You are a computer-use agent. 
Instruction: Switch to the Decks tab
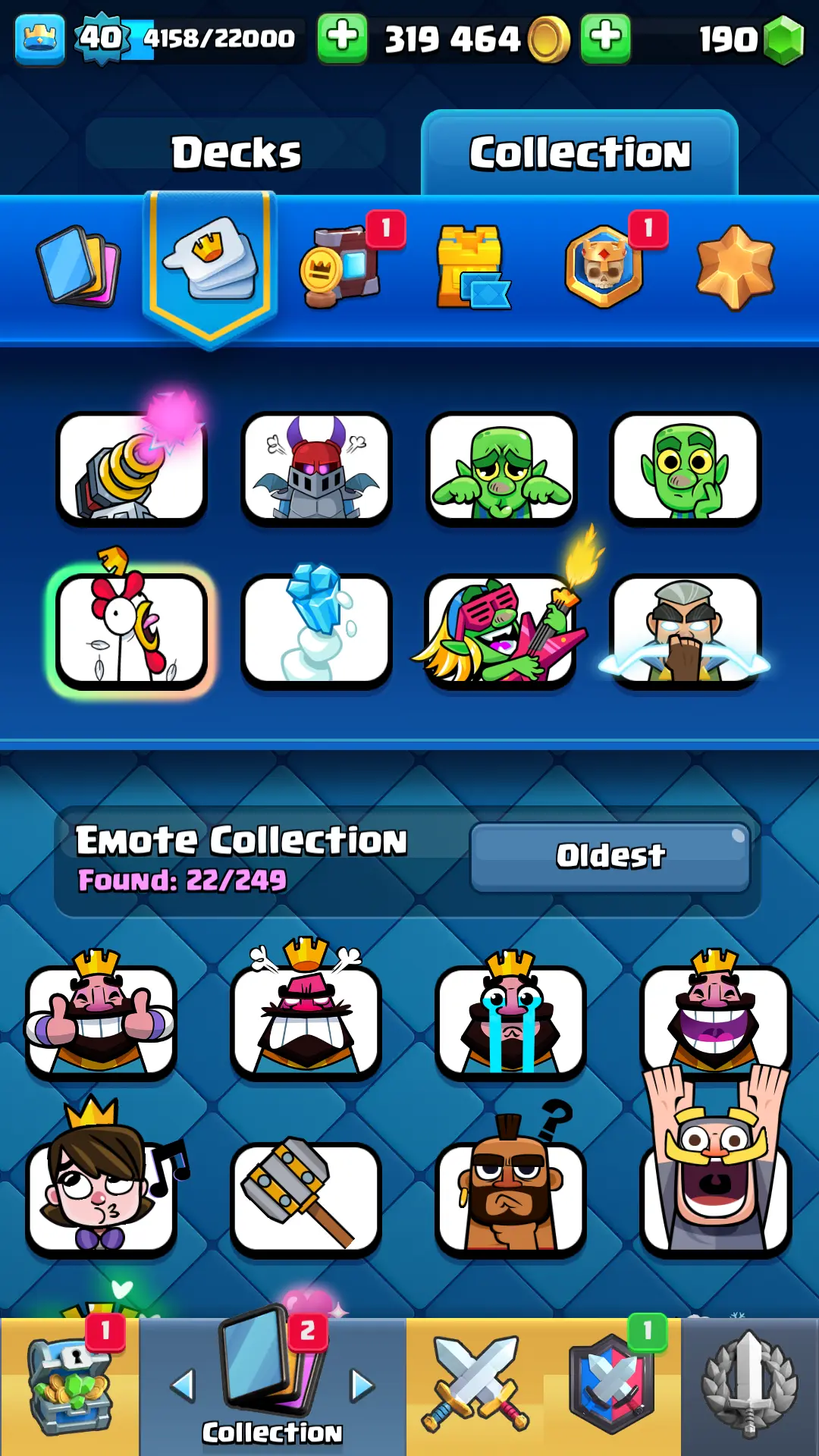pyautogui.click(x=236, y=152)
